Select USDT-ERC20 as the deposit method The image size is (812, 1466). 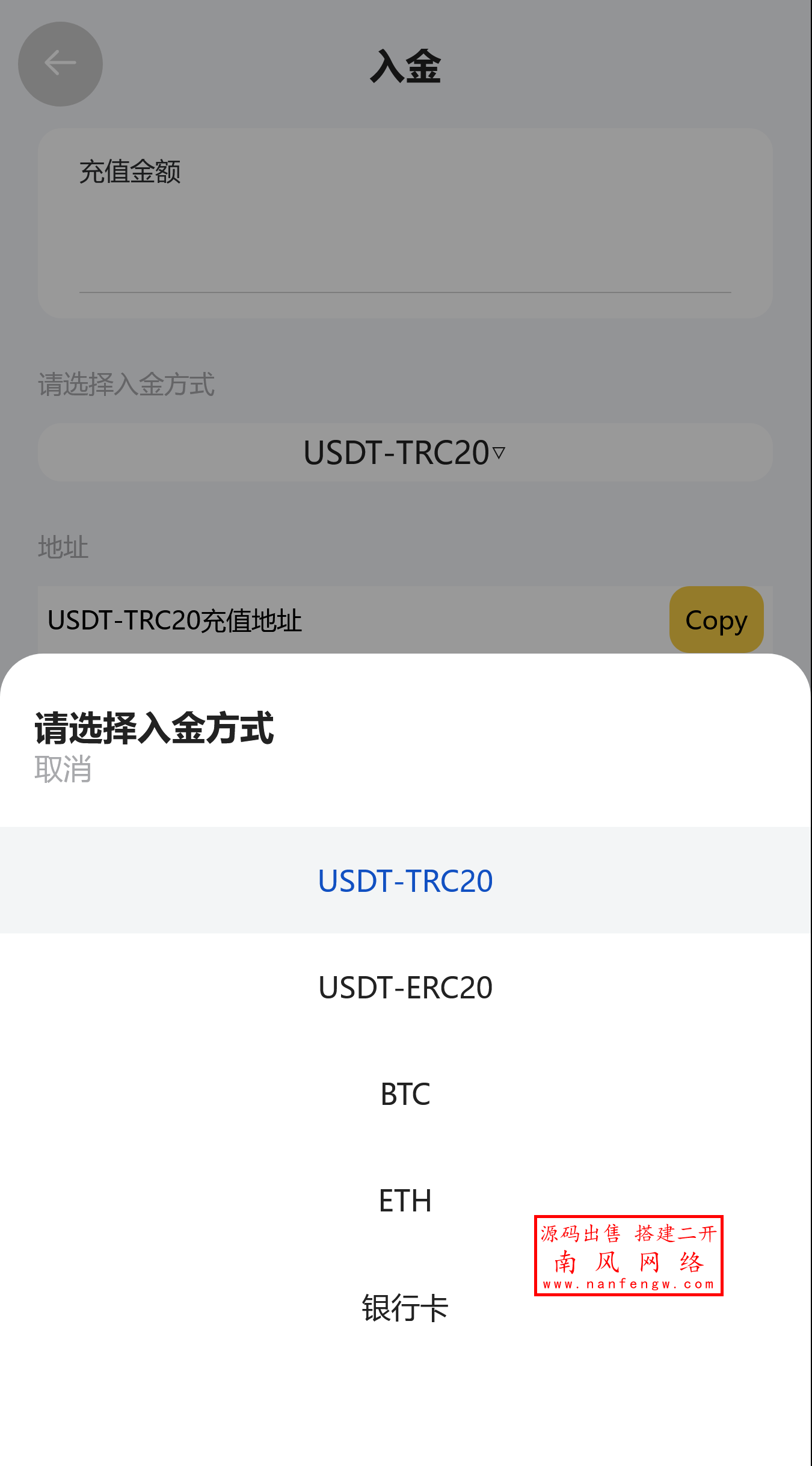[405, 987]
